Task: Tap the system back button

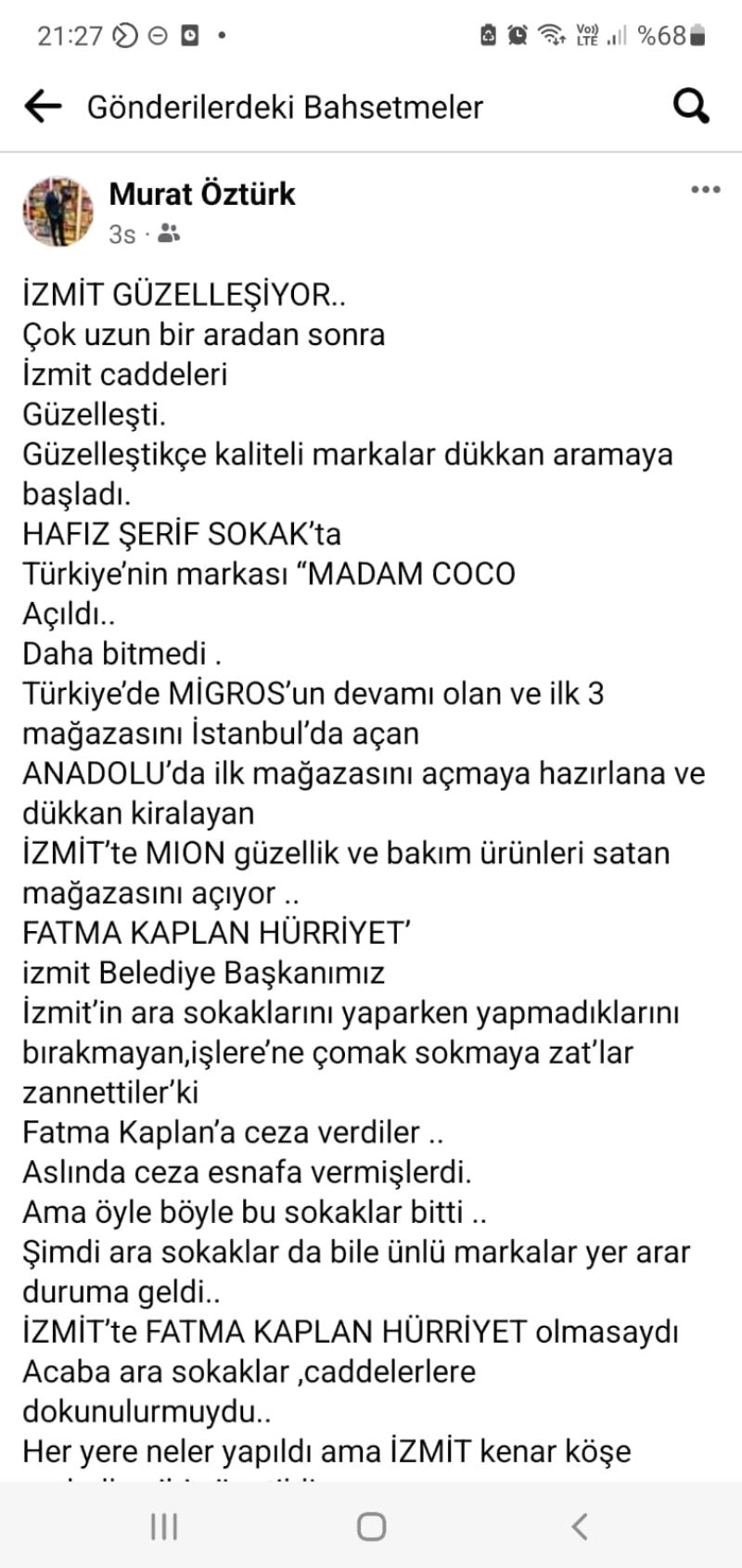Action: pos(580,1526)
